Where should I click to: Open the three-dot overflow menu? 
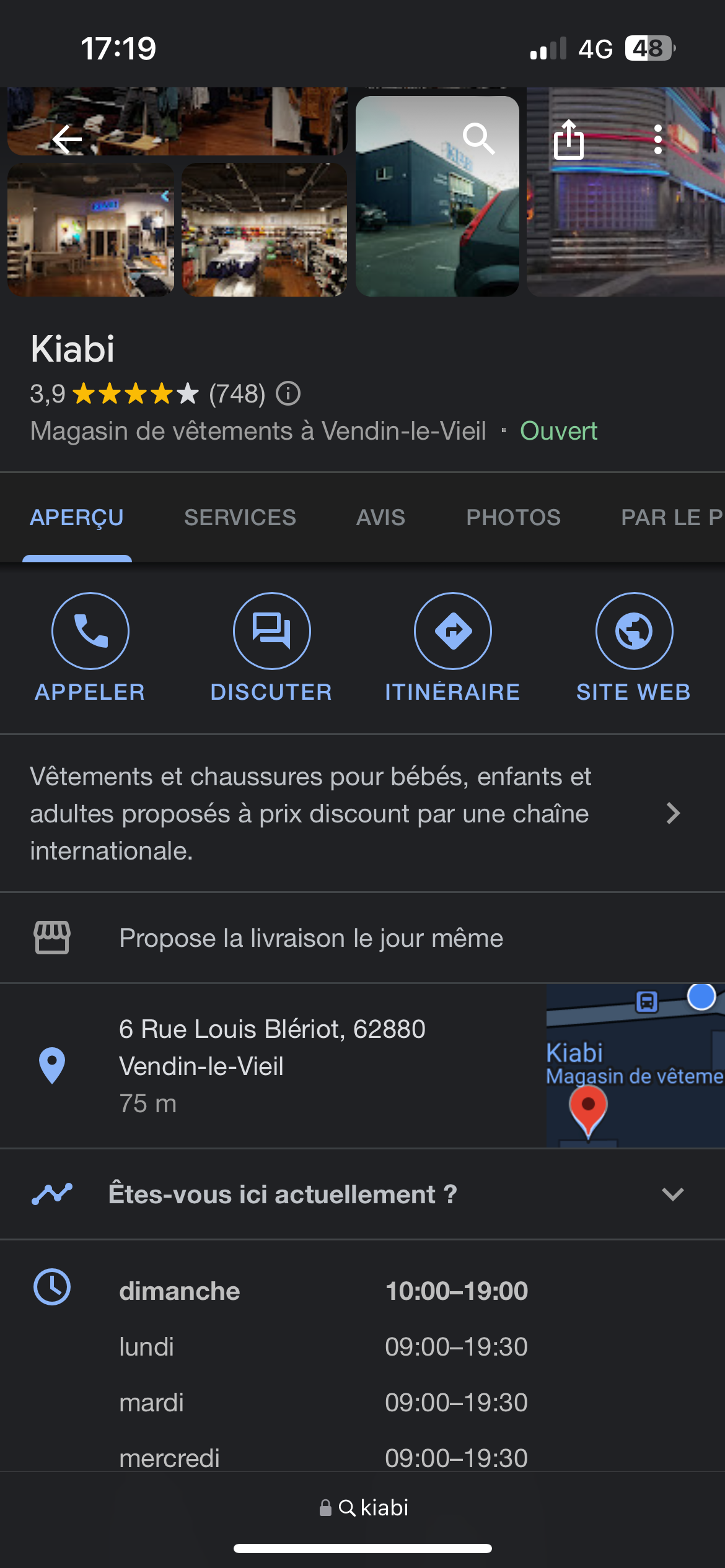[x=658, y=140]
